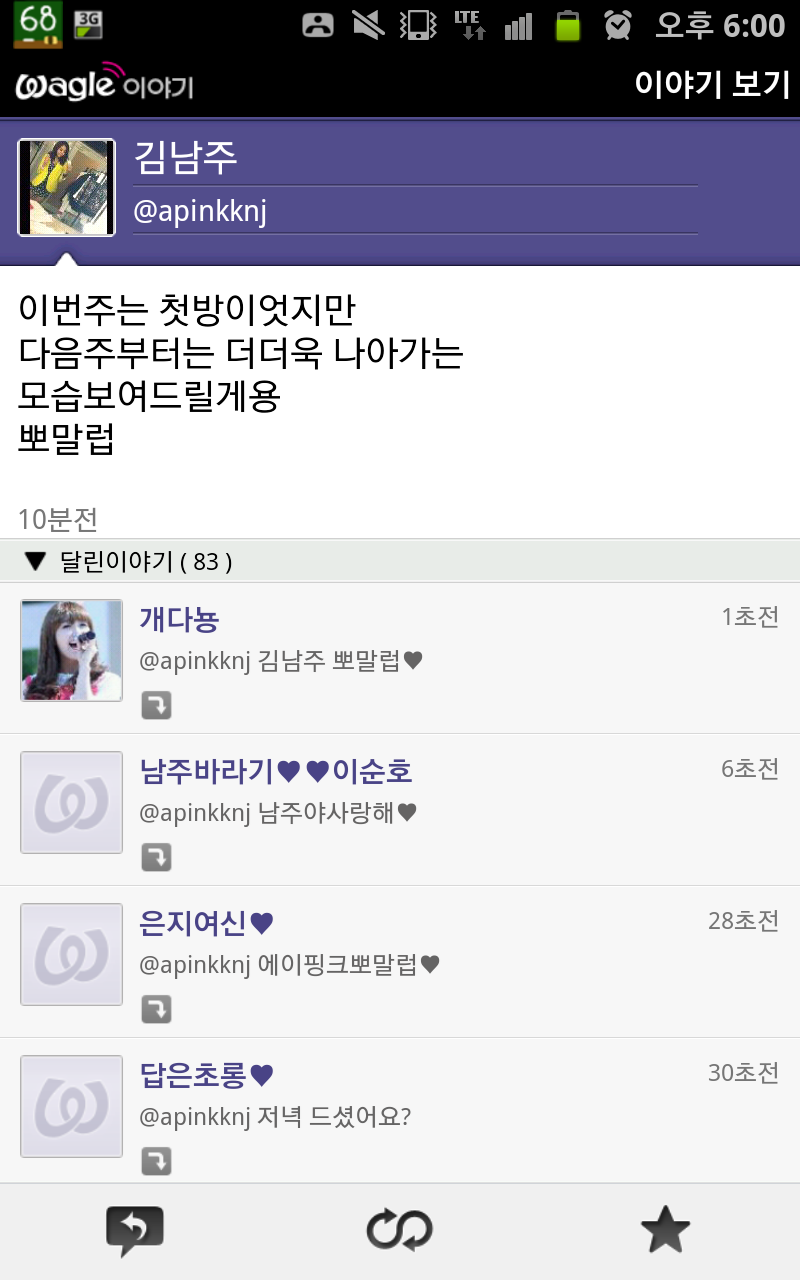The width and height of the screenshot is (800, 1280).
Task: Tap the arrow icon under 개다뇽's reply
Action: [156, 705]
